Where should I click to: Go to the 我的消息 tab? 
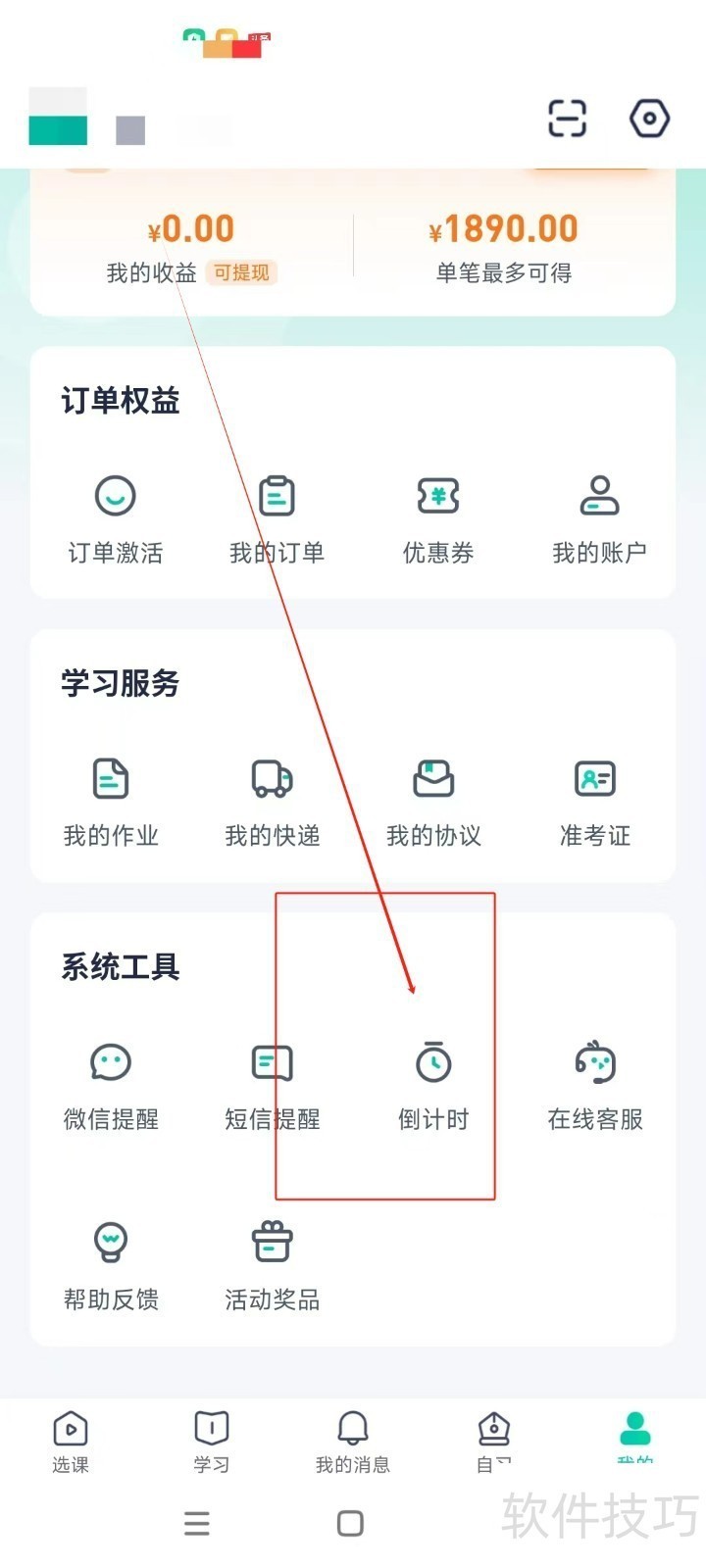[353, 1442]
